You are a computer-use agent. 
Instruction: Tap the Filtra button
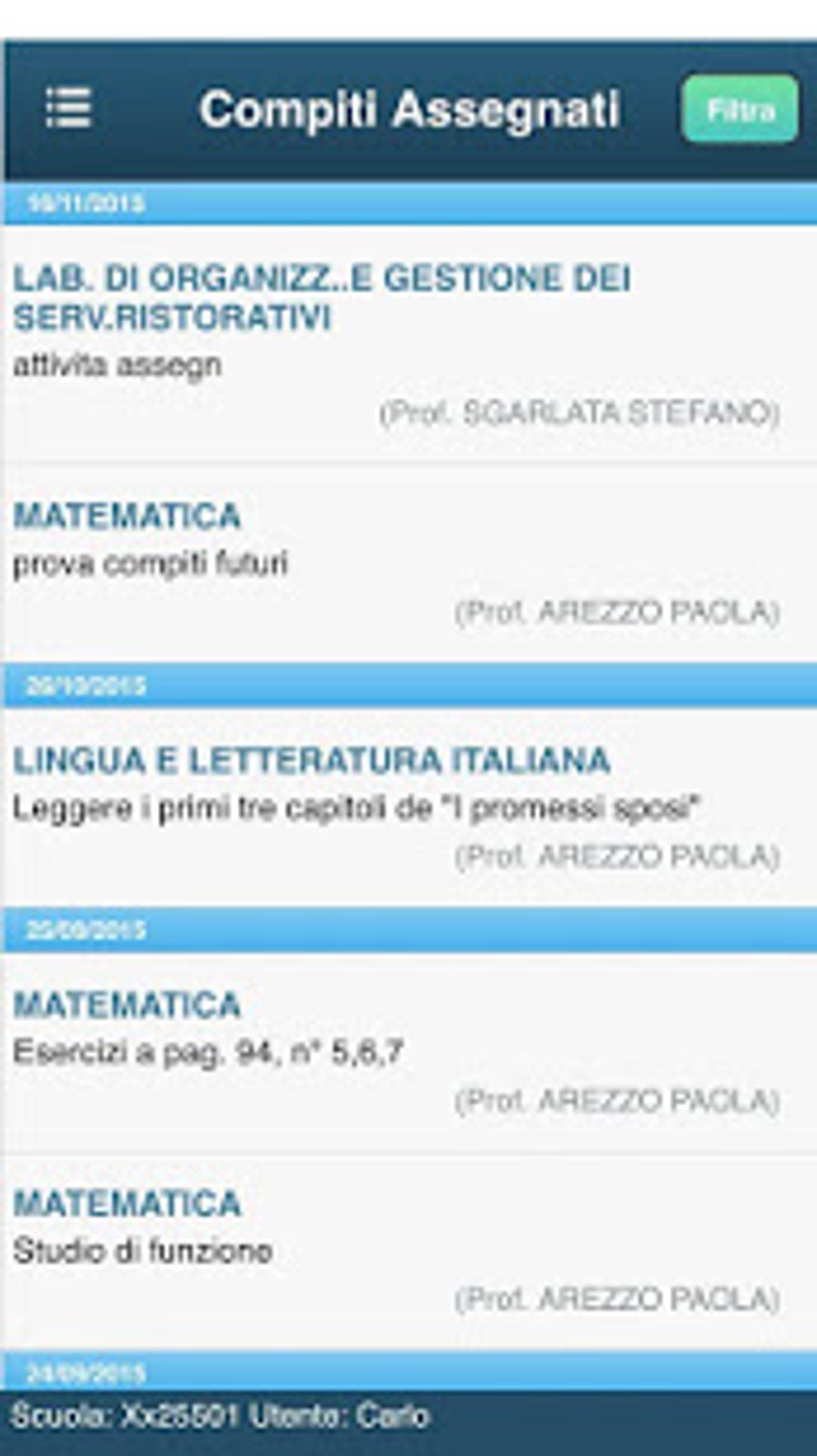pos(739,110)
